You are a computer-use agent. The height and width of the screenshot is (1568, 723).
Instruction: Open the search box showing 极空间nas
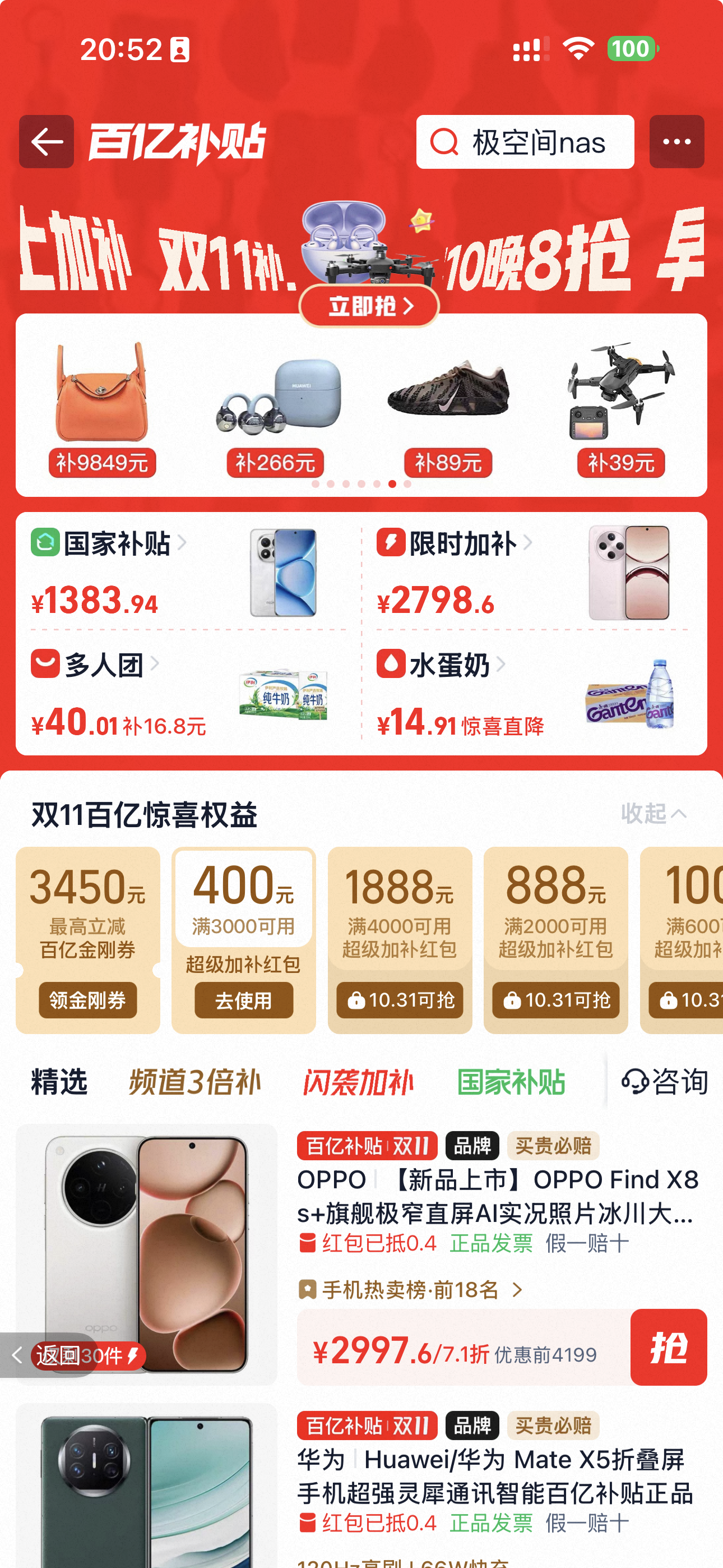click(x=525, y=142)
